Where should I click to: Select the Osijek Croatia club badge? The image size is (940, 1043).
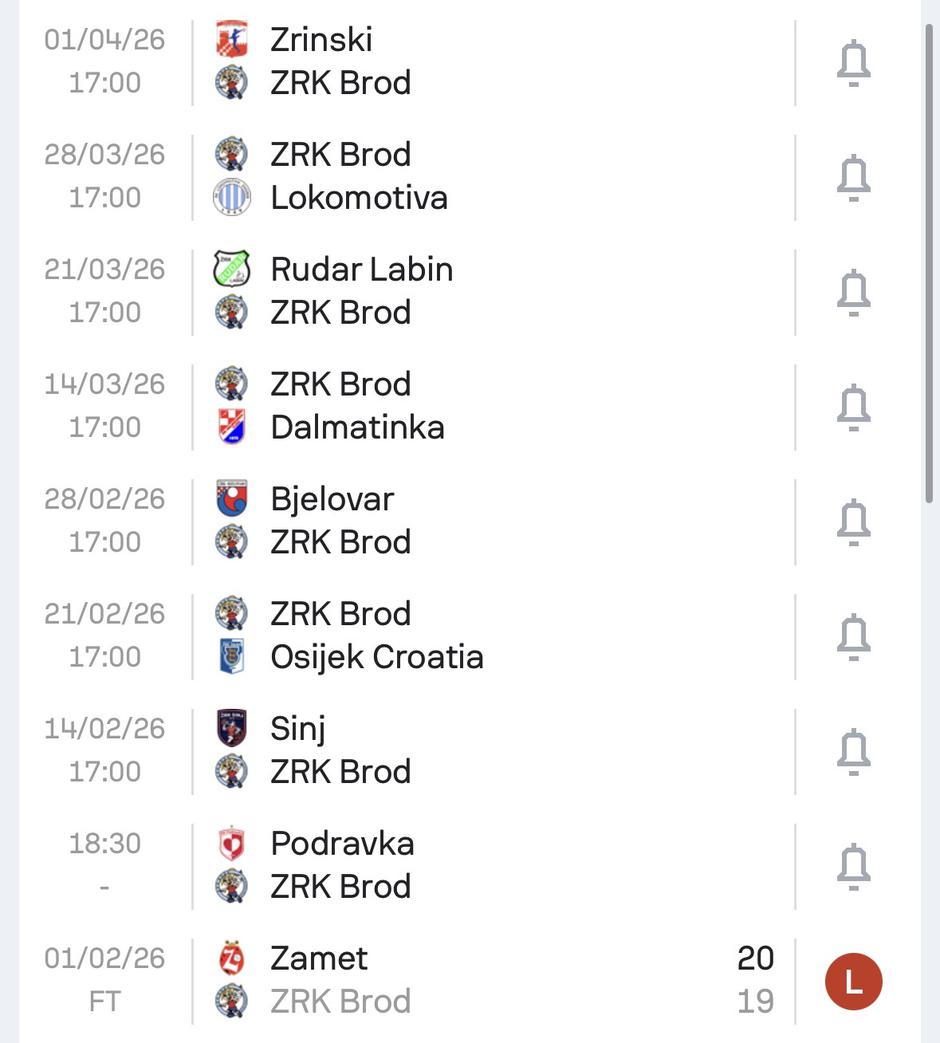[x=229, y=656]
